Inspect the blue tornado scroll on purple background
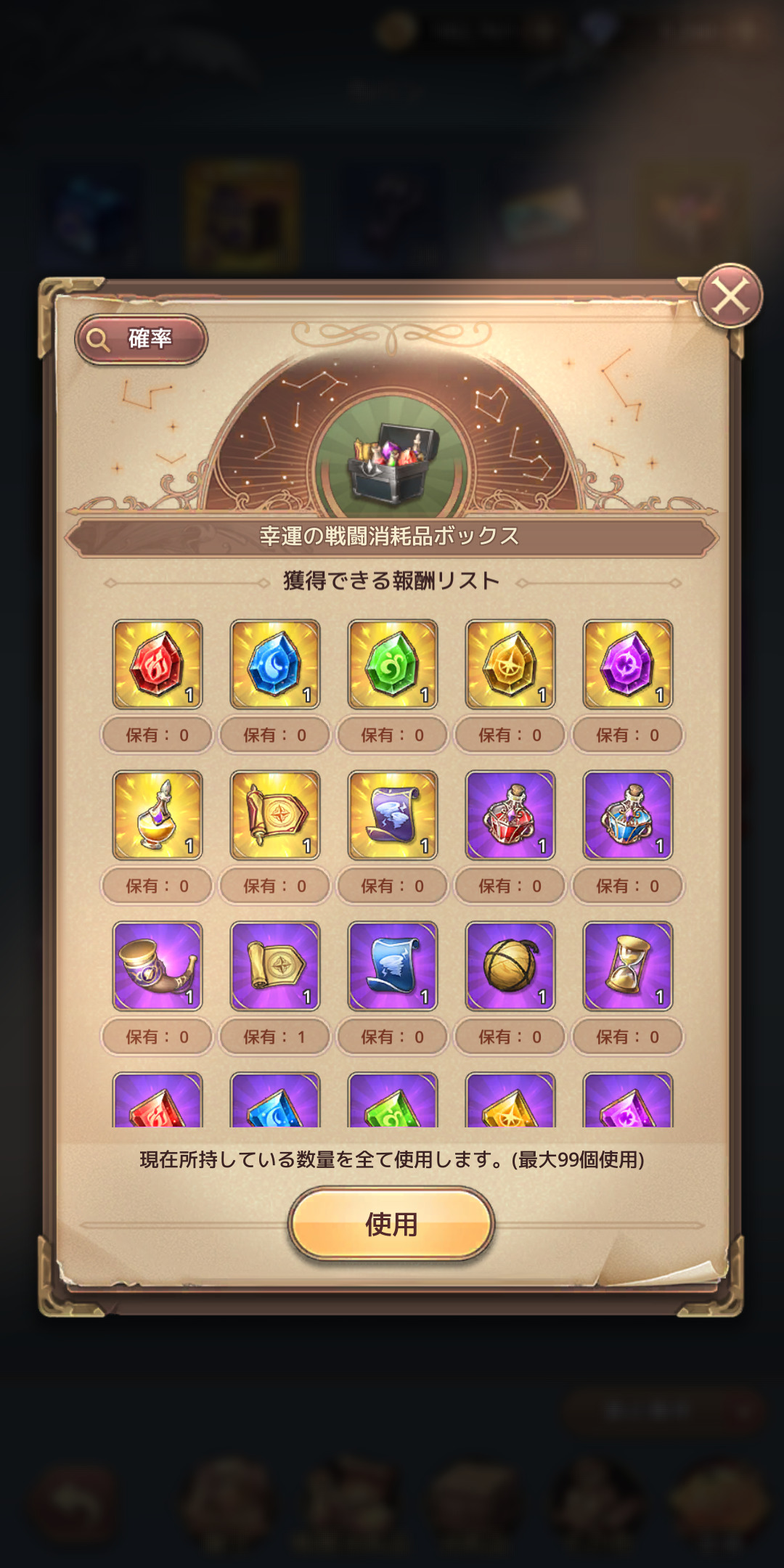Screen dimensions: 784x1568 click(393, 966)
